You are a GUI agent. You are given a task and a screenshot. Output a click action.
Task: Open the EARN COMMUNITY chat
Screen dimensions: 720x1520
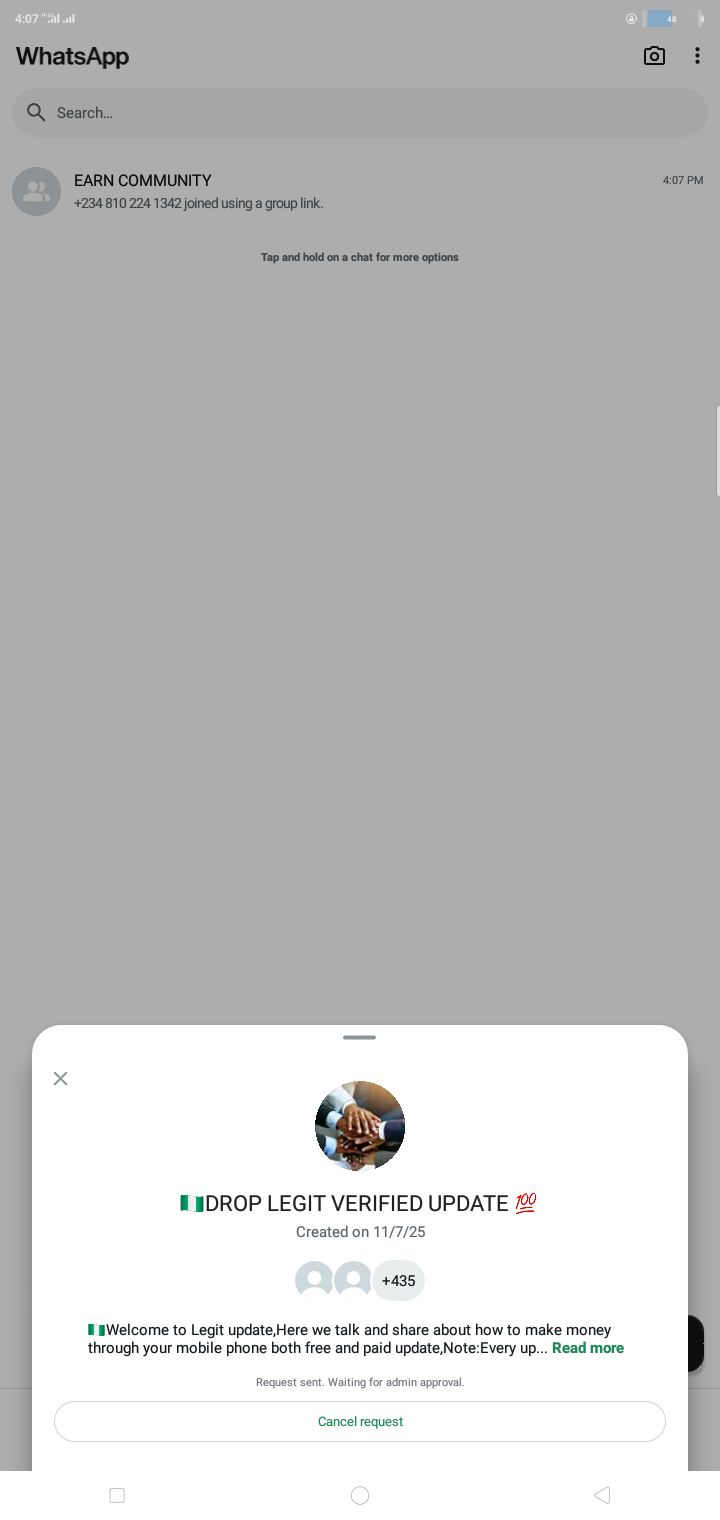(x=360, y=191)
